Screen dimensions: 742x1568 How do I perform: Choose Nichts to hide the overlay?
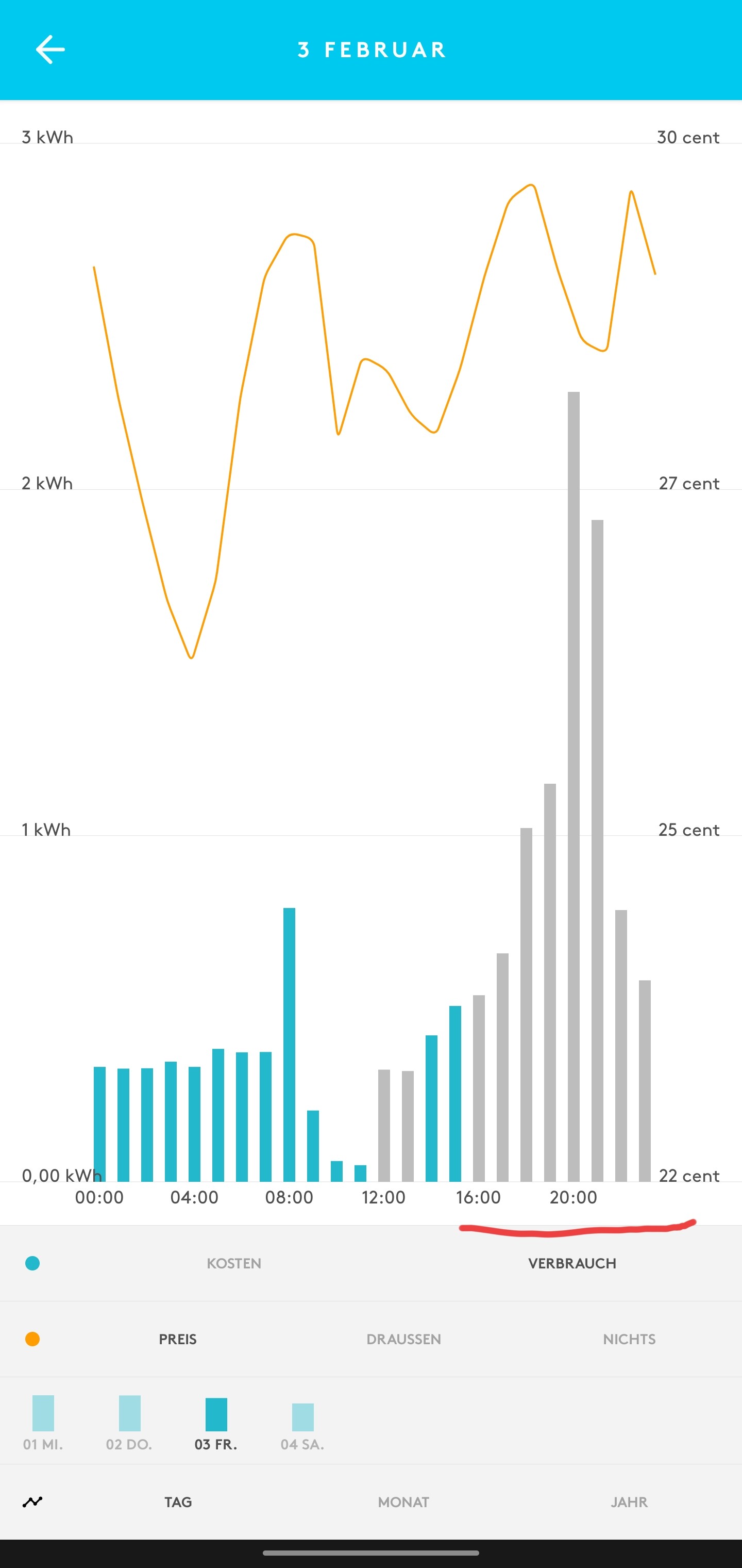630,1339
